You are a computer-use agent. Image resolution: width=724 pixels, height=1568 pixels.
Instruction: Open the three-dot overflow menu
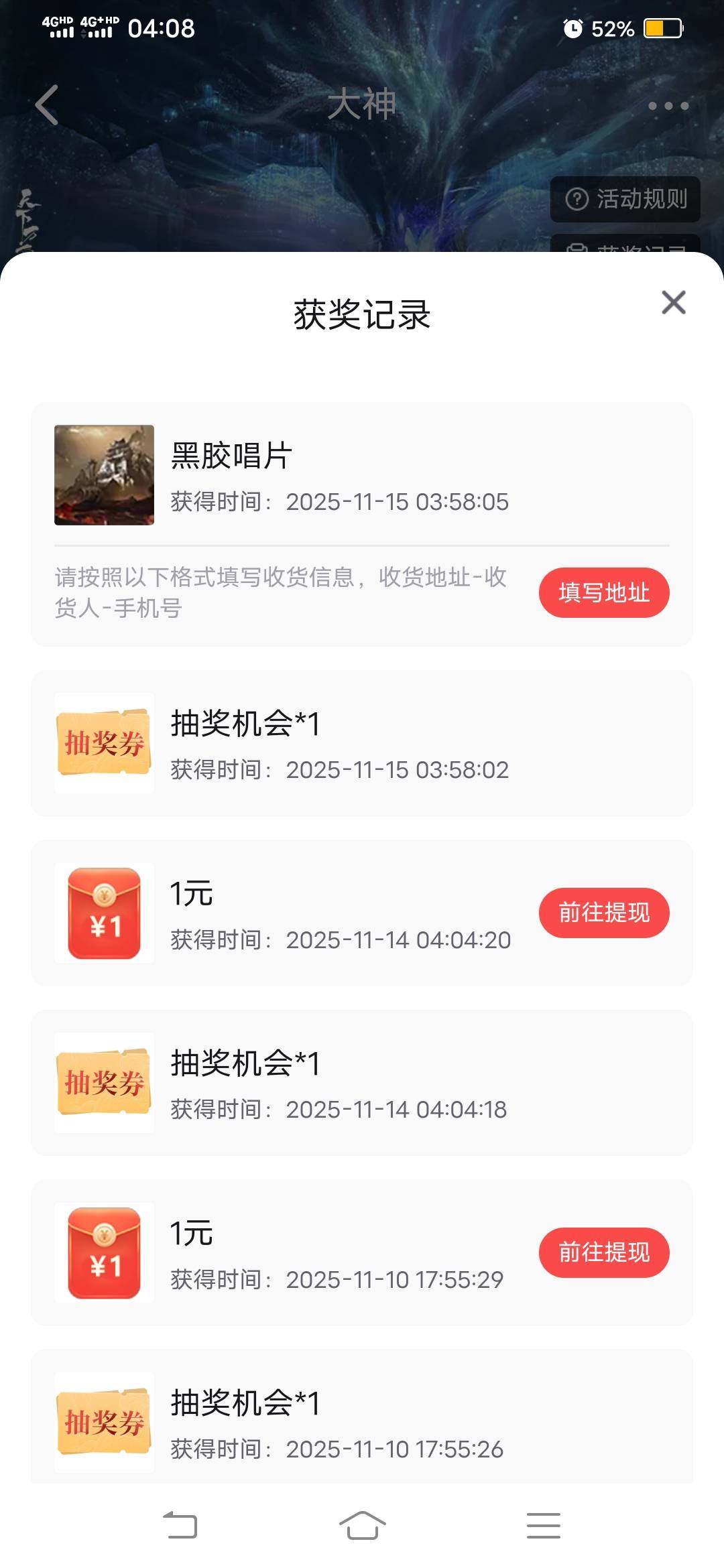tap(668, 106)
